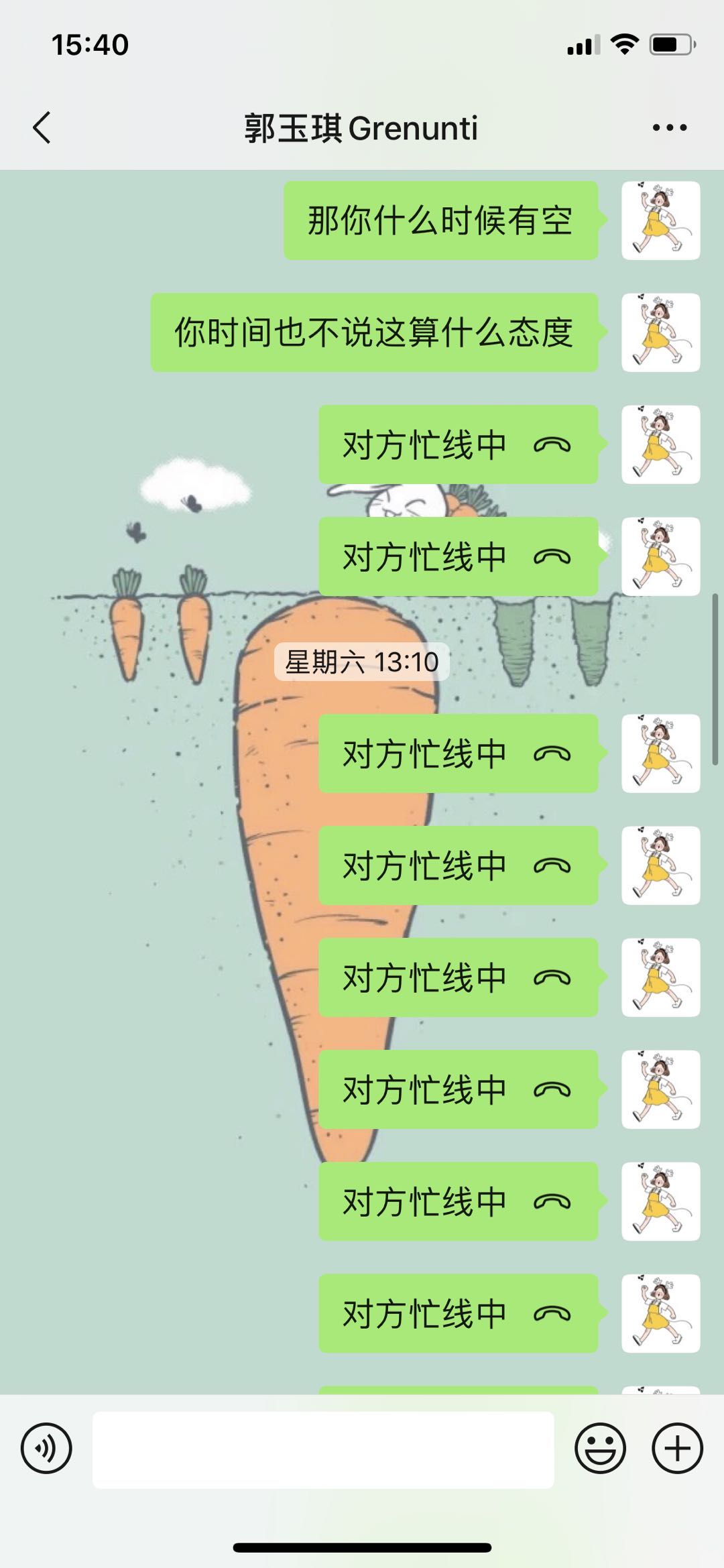Image resolution: width=724 pixels, height=1568 pixels.
Task: Open the emoji sticker panel
Action: click(x=600, y=1448)
